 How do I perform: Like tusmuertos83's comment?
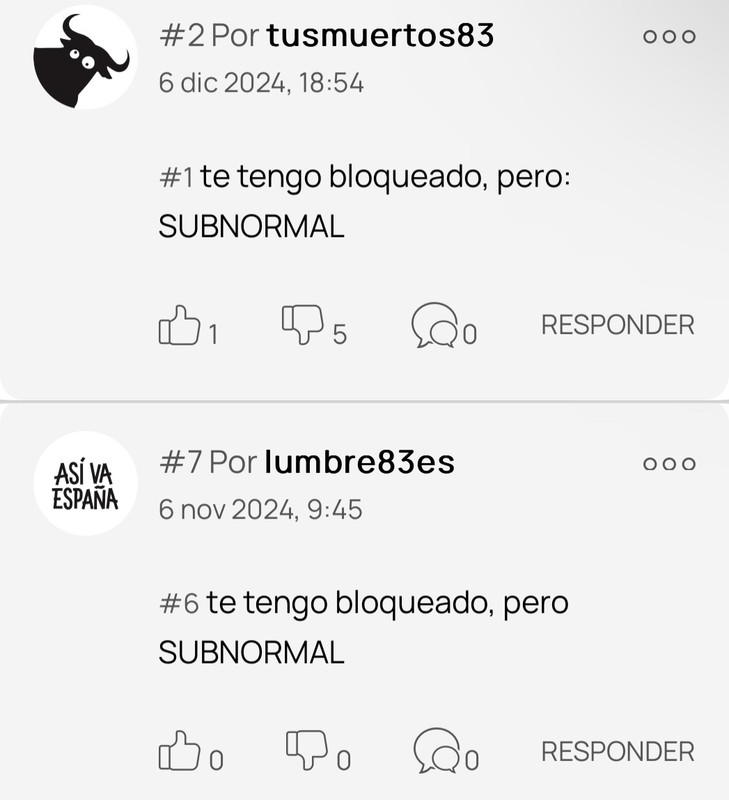pos(179,326)
